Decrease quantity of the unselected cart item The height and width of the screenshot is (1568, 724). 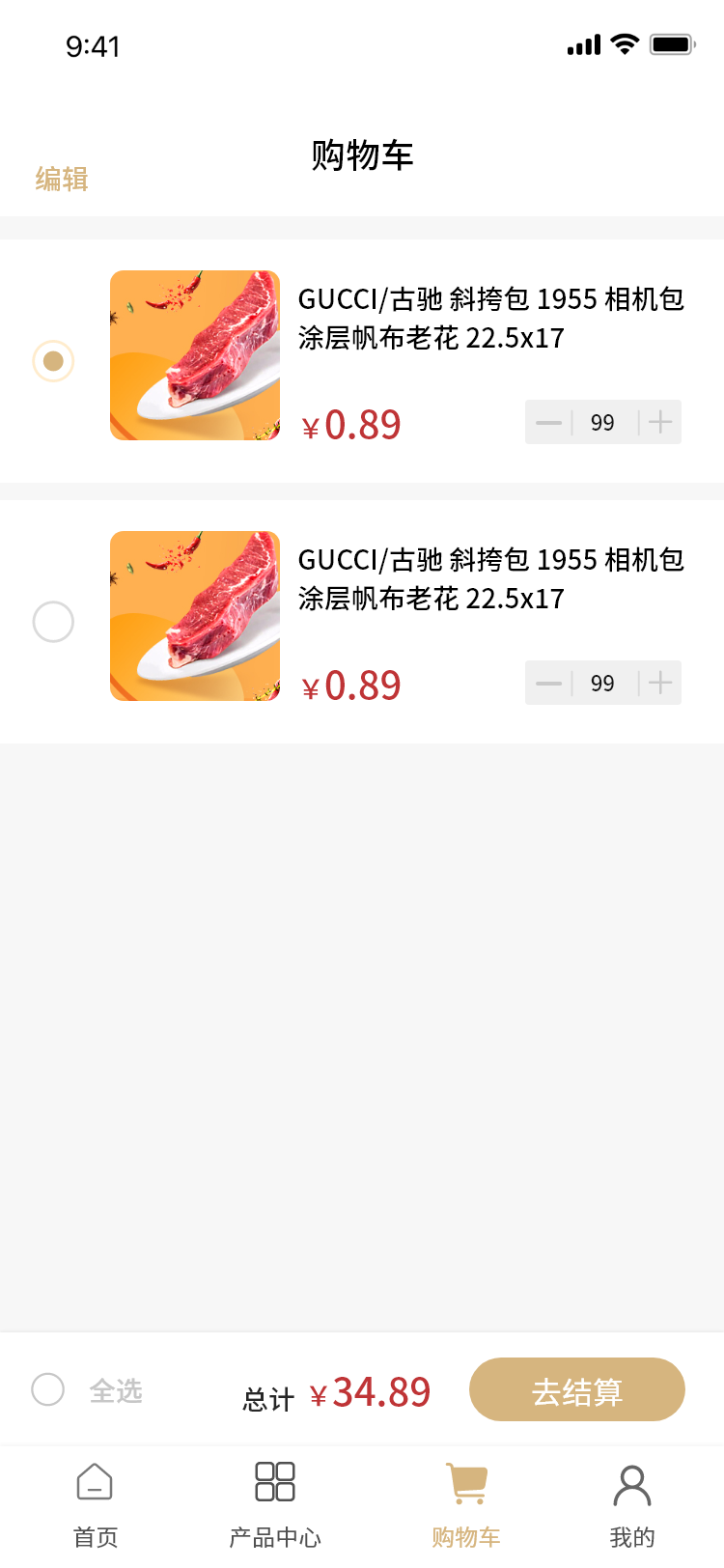(x=548, y=684)
